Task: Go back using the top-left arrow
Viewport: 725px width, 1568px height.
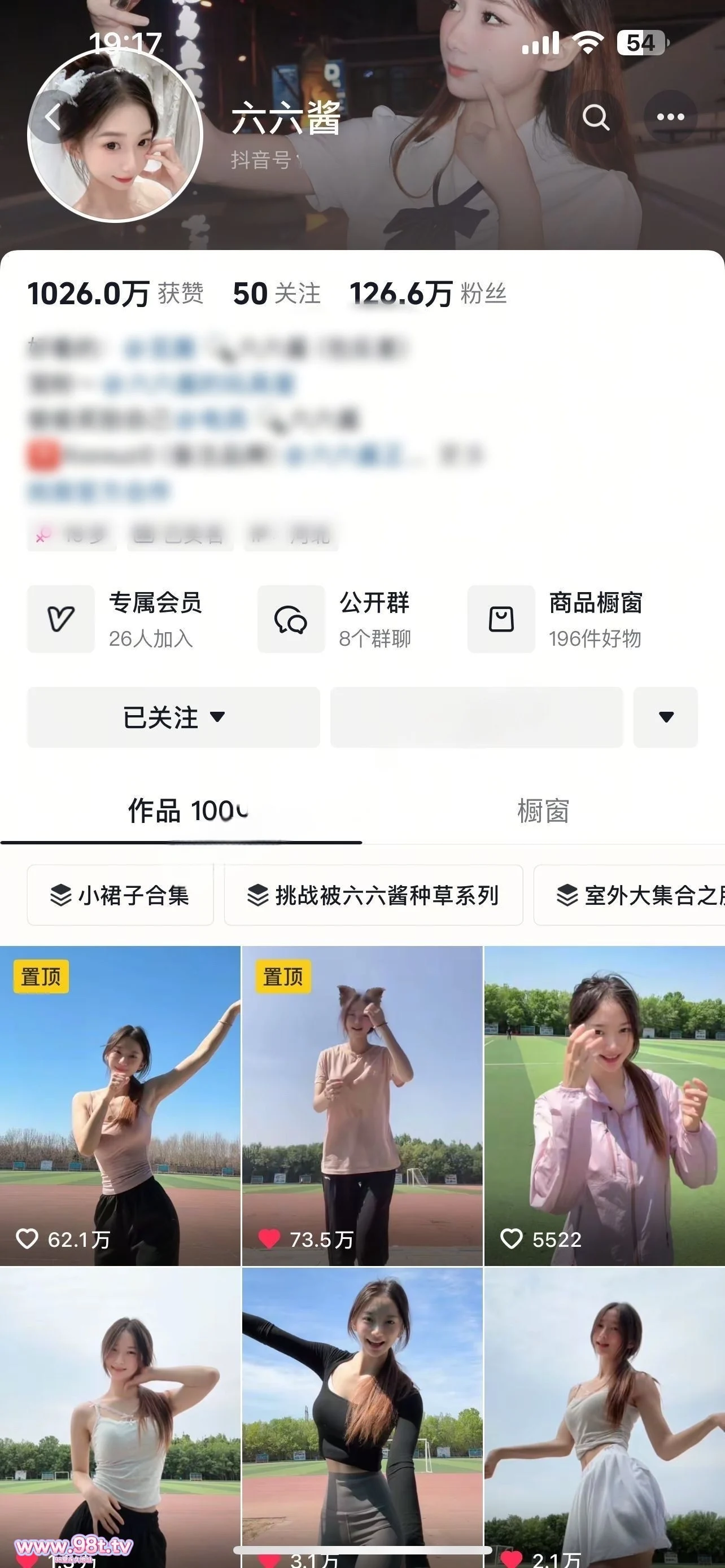Action: (54, 117)
